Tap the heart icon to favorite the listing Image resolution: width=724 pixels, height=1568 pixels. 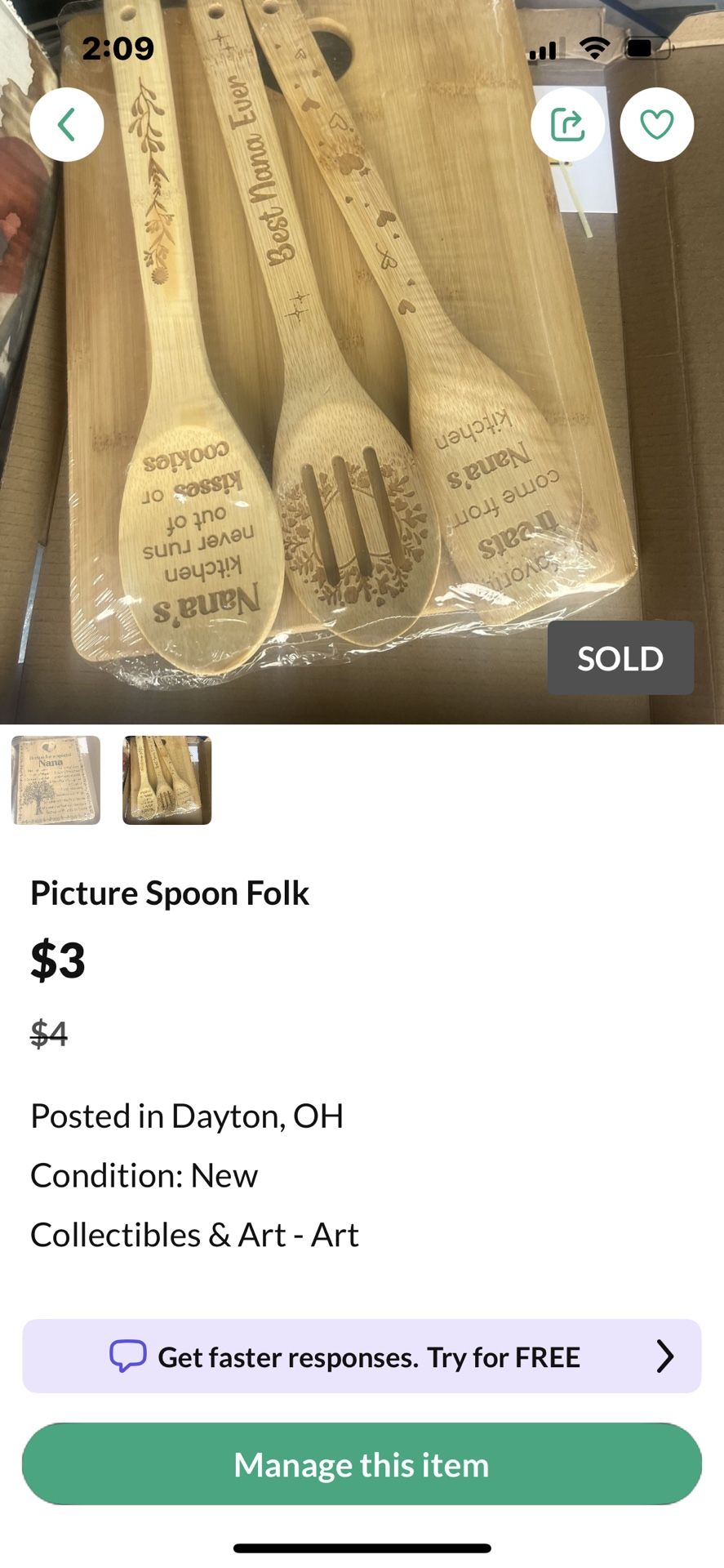(656, 124)
